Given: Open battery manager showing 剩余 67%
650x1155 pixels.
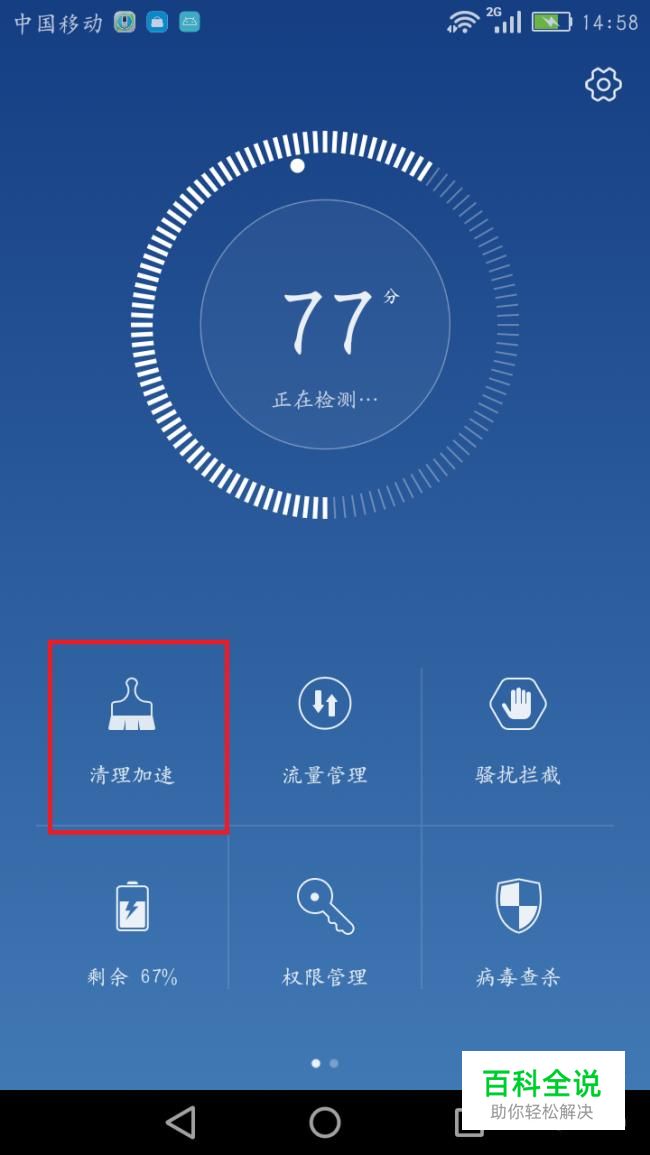Looking at the screenshot, I should pyautogui.click(x=133, y=930).
